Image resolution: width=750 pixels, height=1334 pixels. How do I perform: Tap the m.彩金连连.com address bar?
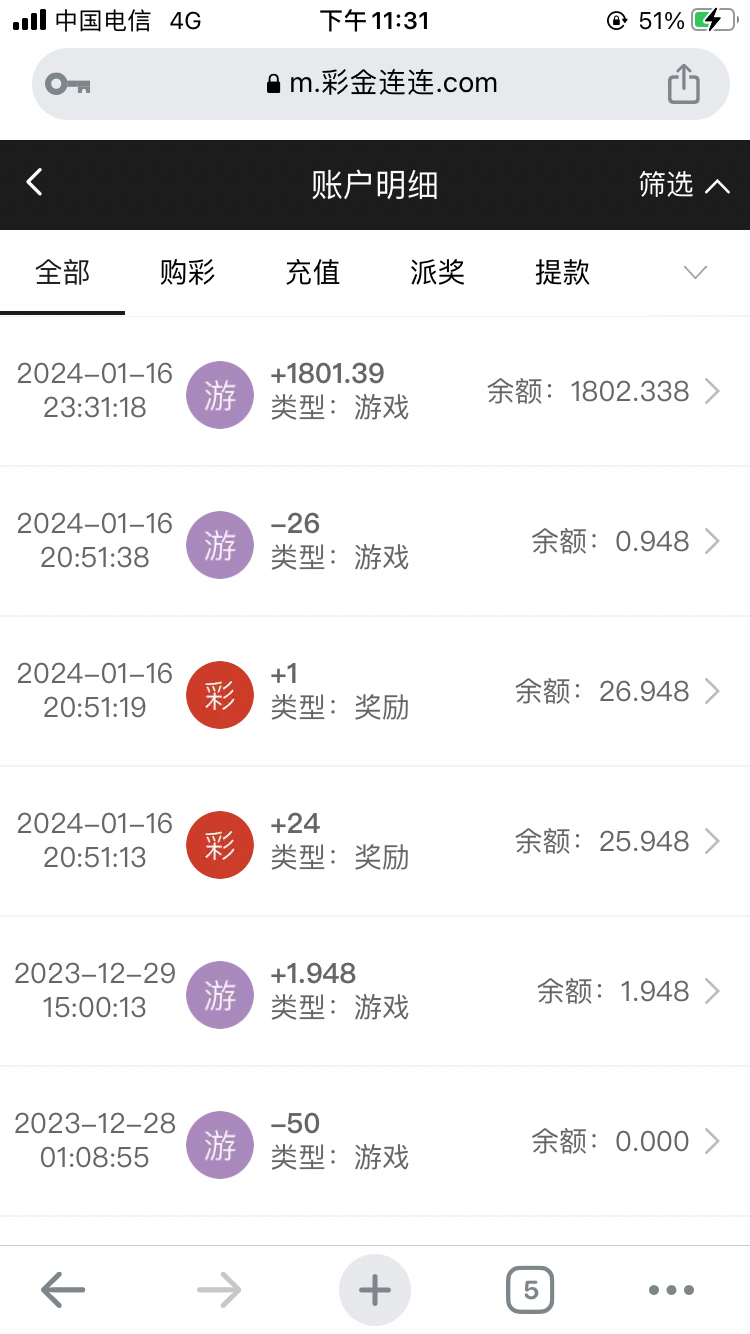[381, 84]
